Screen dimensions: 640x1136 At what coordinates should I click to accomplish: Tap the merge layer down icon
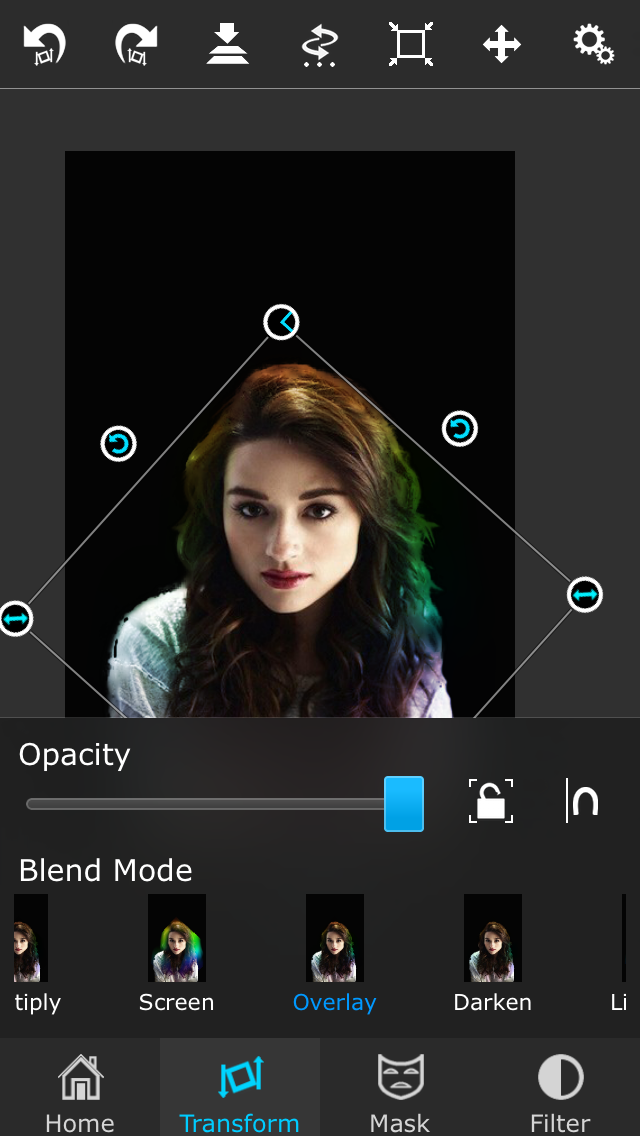[x=228, y=43]
